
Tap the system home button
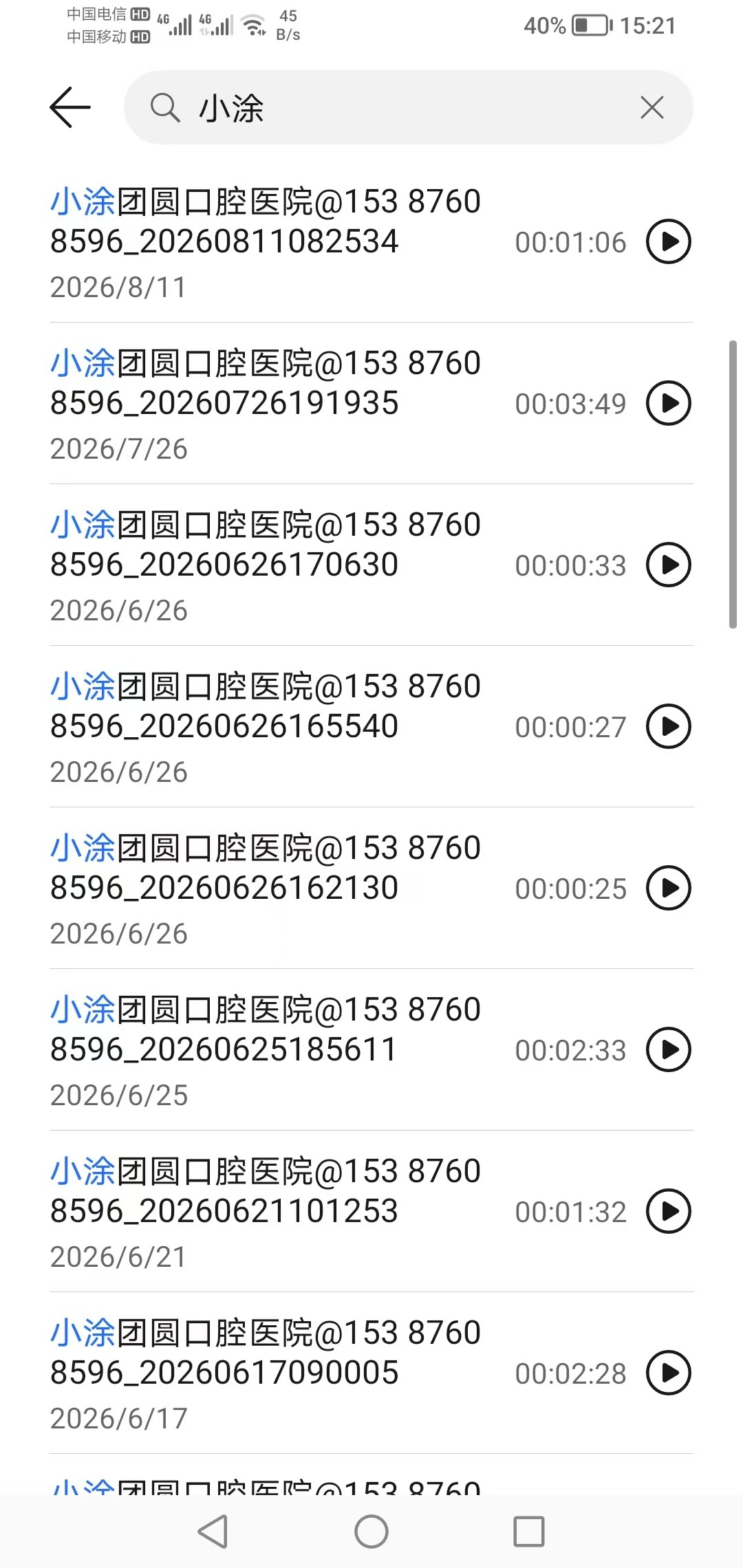point(371,1532)
